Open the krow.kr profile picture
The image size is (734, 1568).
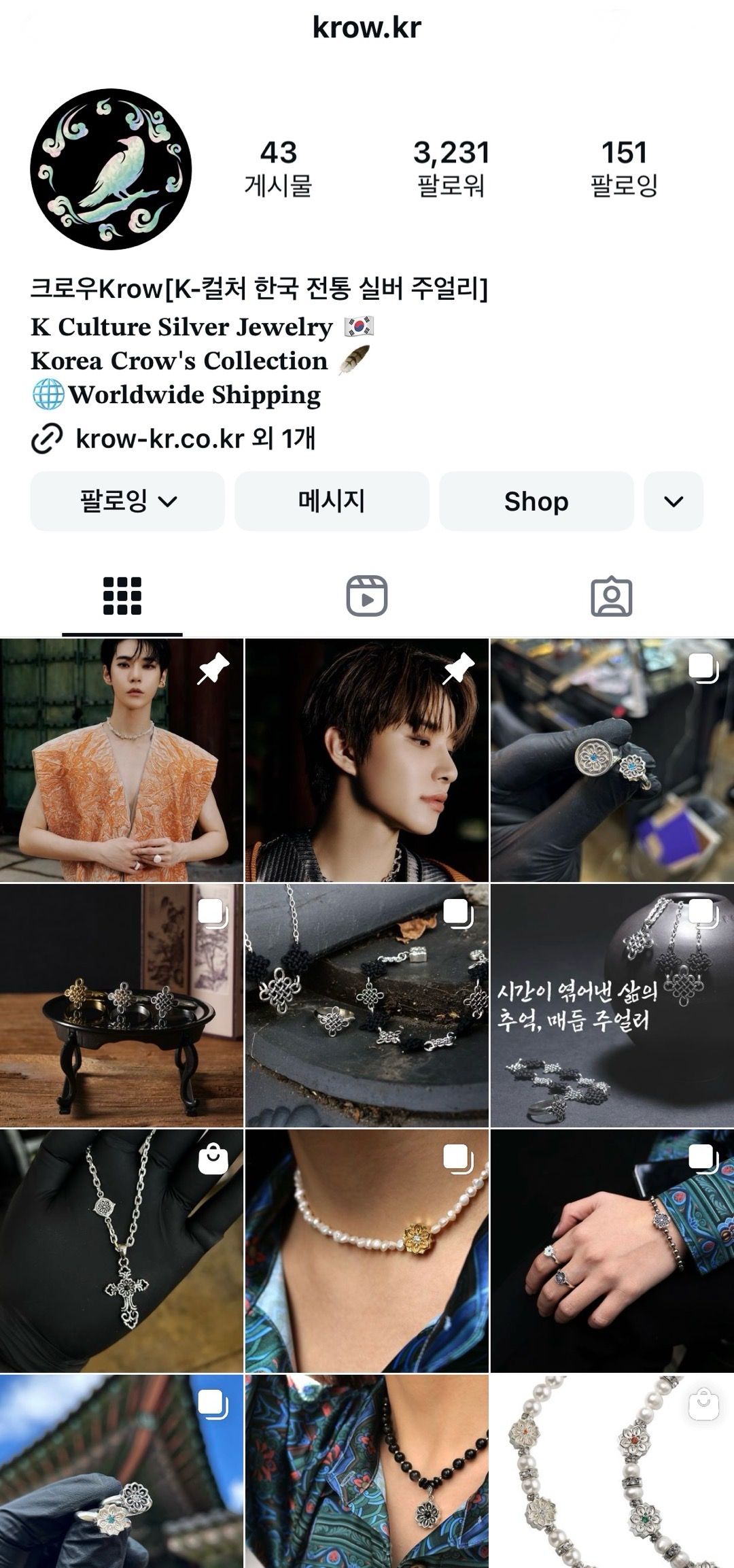pyautogui.click(x=111, y=169)
